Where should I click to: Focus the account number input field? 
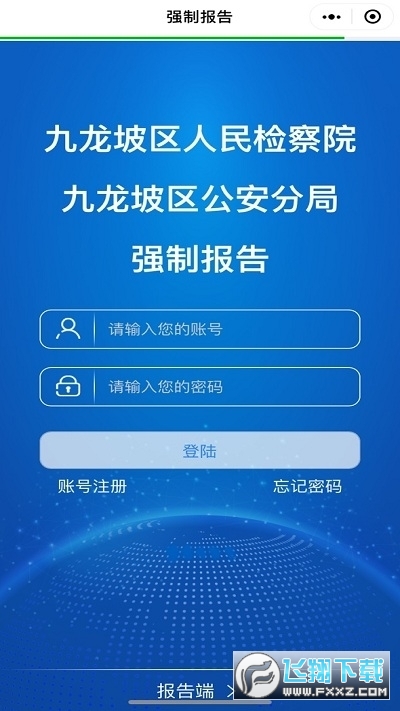[x=200, y=329]
